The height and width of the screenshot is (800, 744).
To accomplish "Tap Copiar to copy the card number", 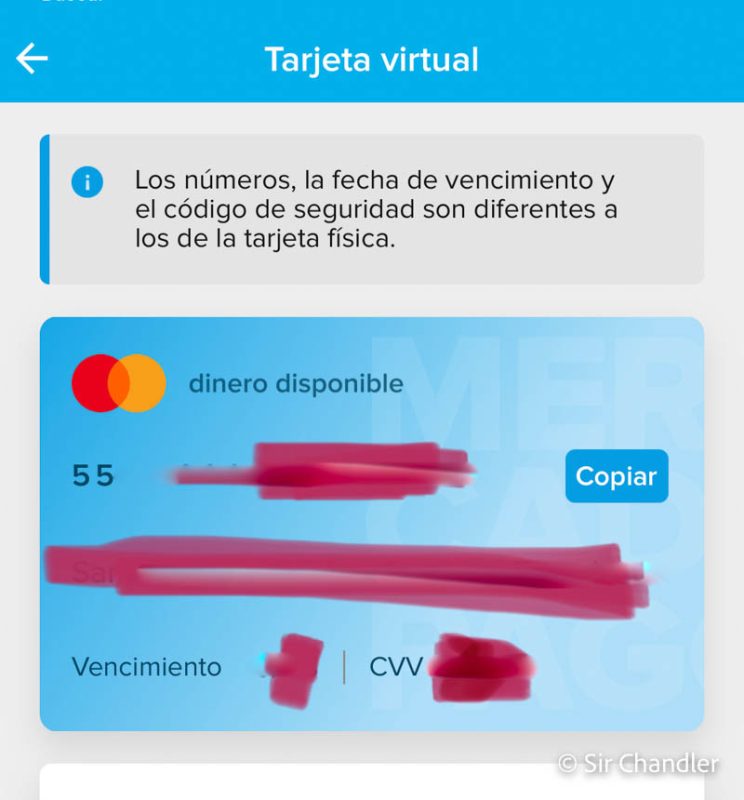I will click(616, 477).
